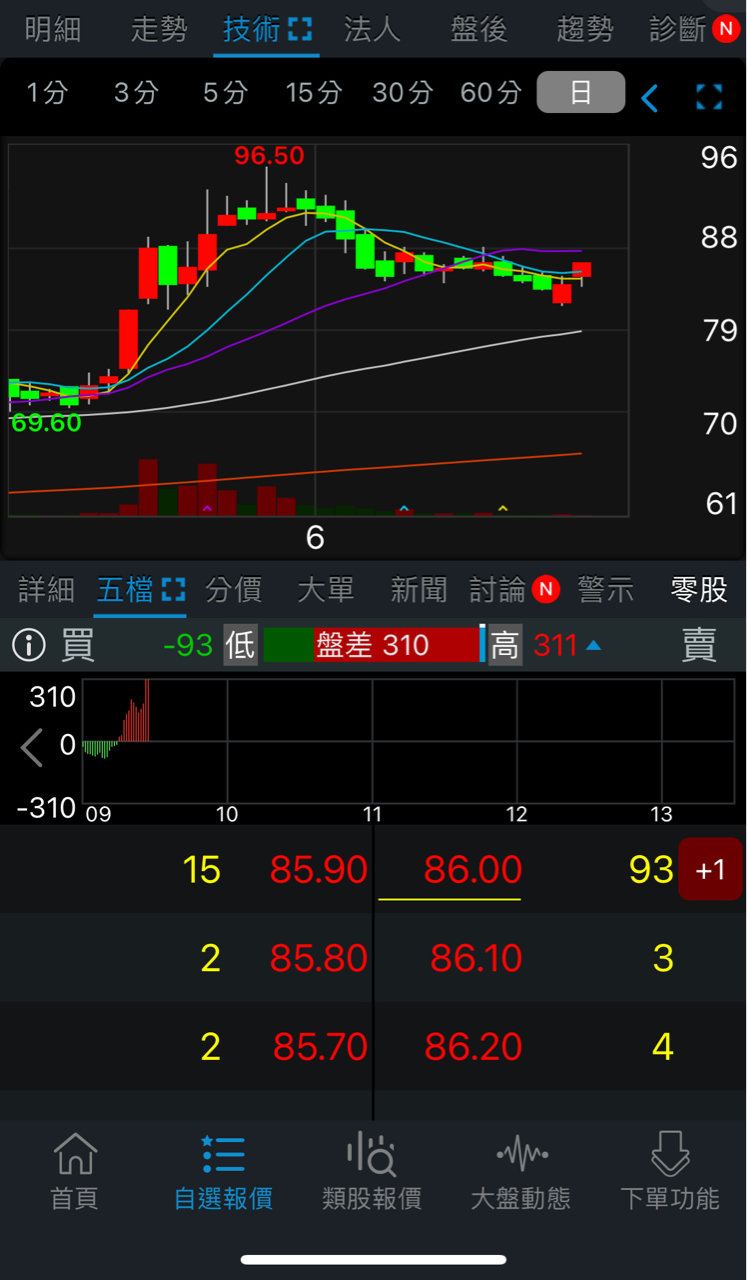Open 下單功能 order menu

coord(670,1172)
